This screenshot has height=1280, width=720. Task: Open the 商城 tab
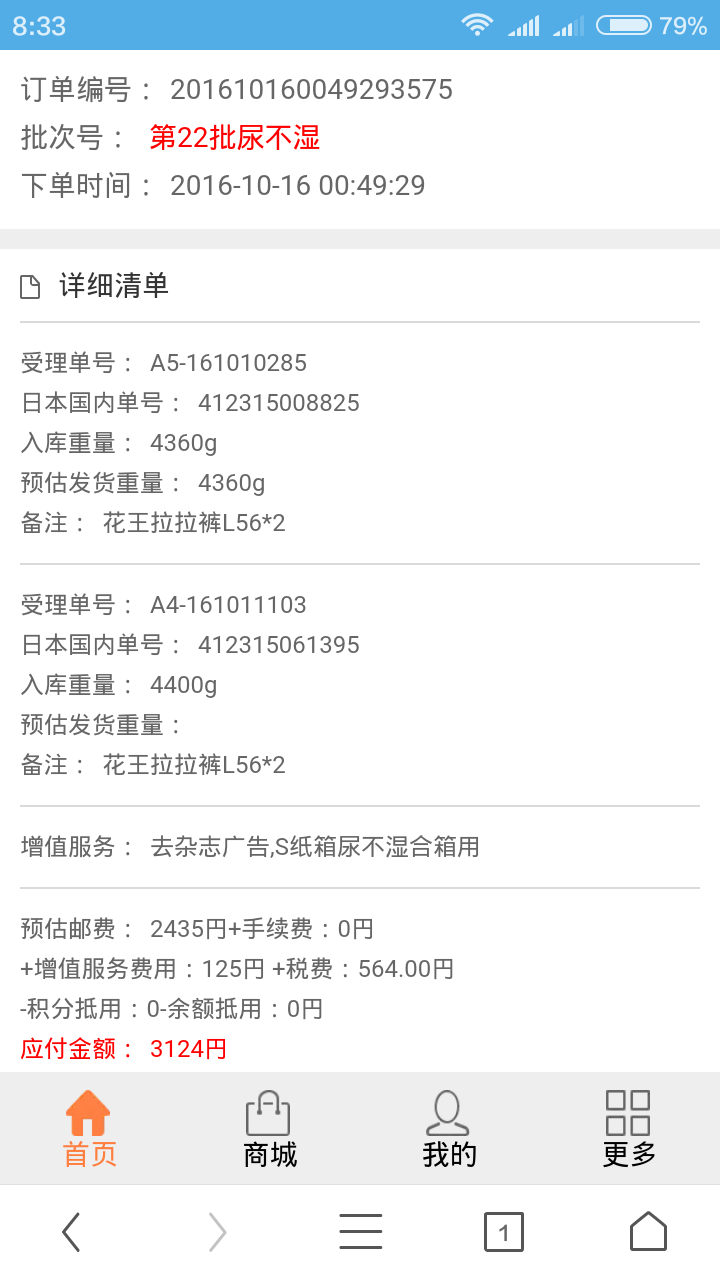click(270, 1128)
